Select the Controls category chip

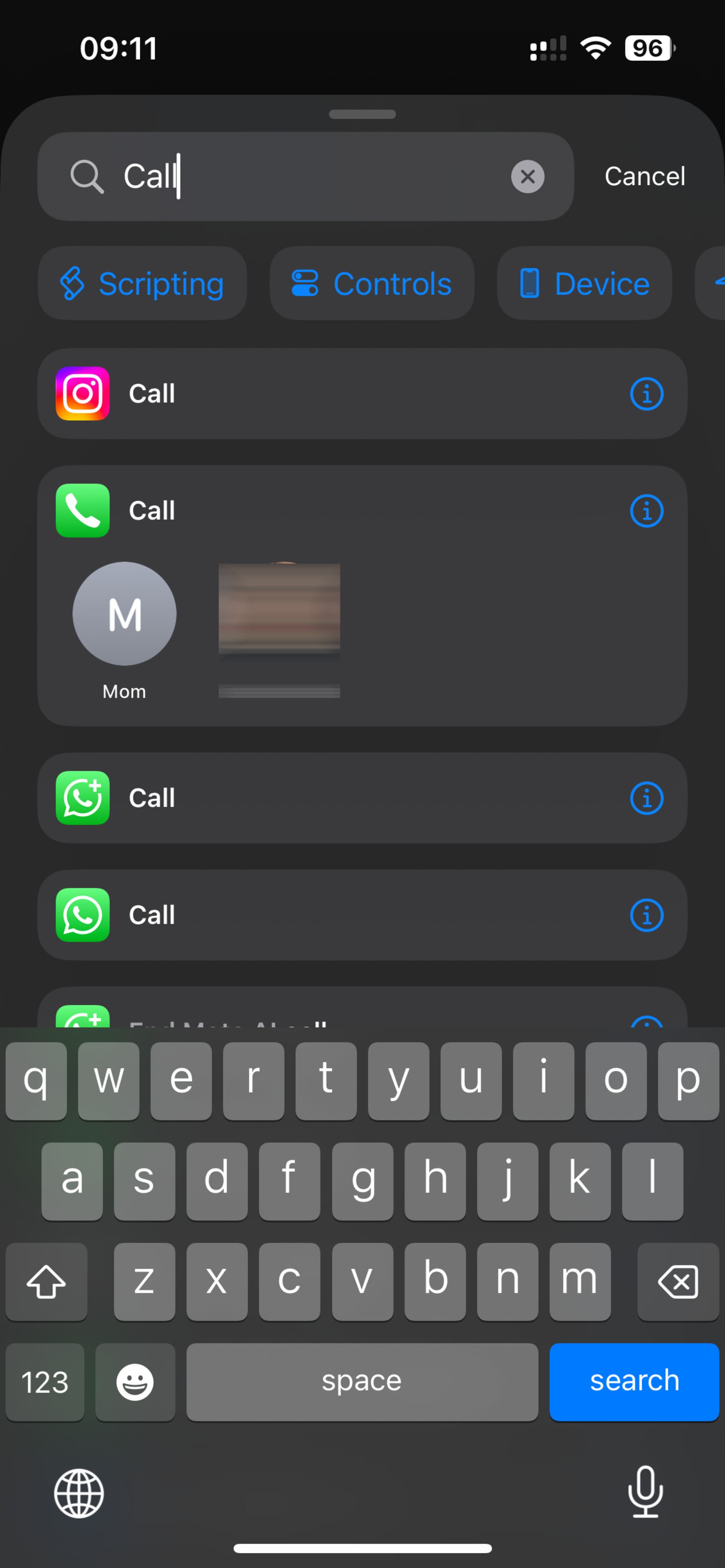372,284
